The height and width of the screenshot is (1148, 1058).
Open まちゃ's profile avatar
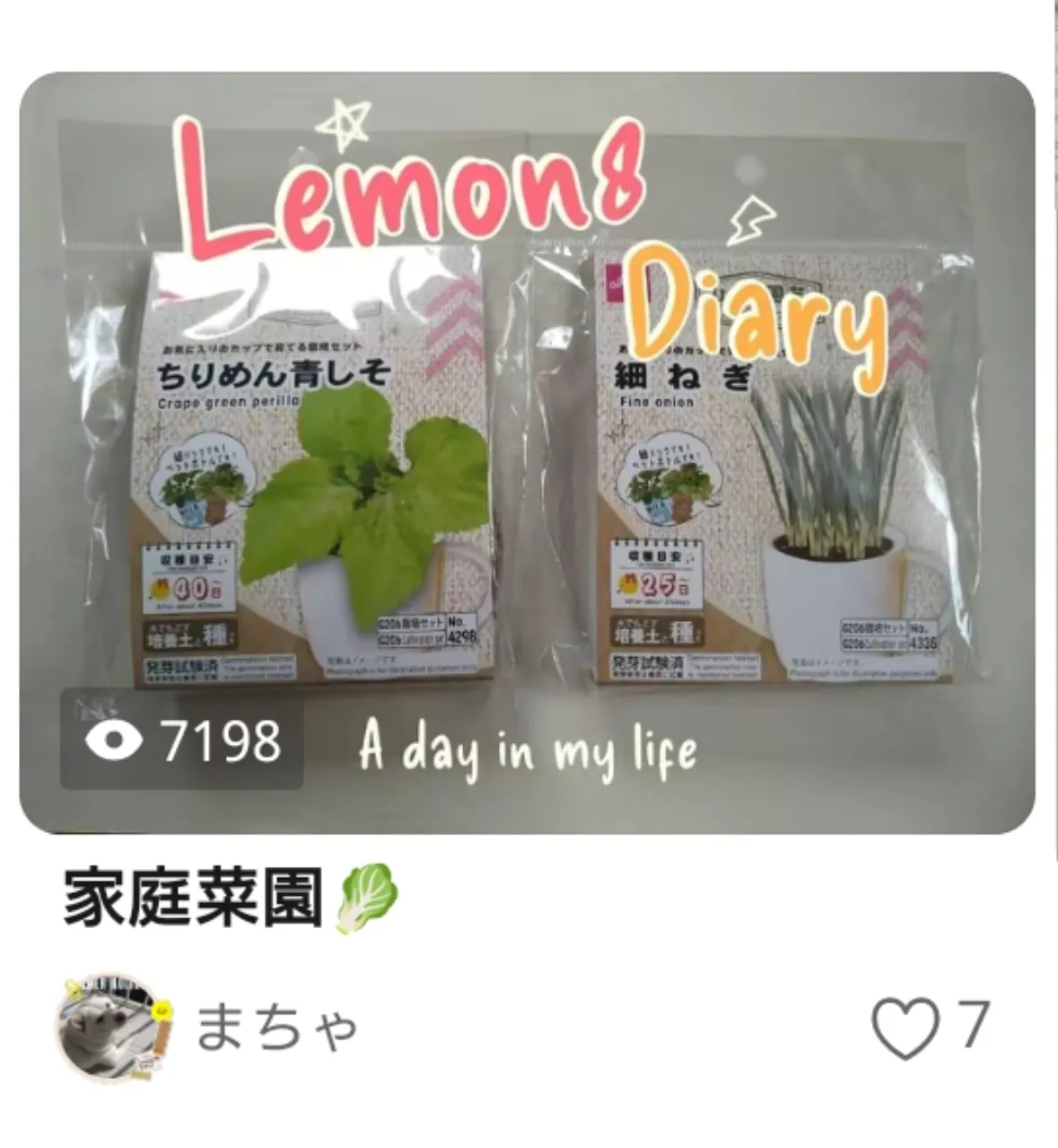click(115, 1028)
